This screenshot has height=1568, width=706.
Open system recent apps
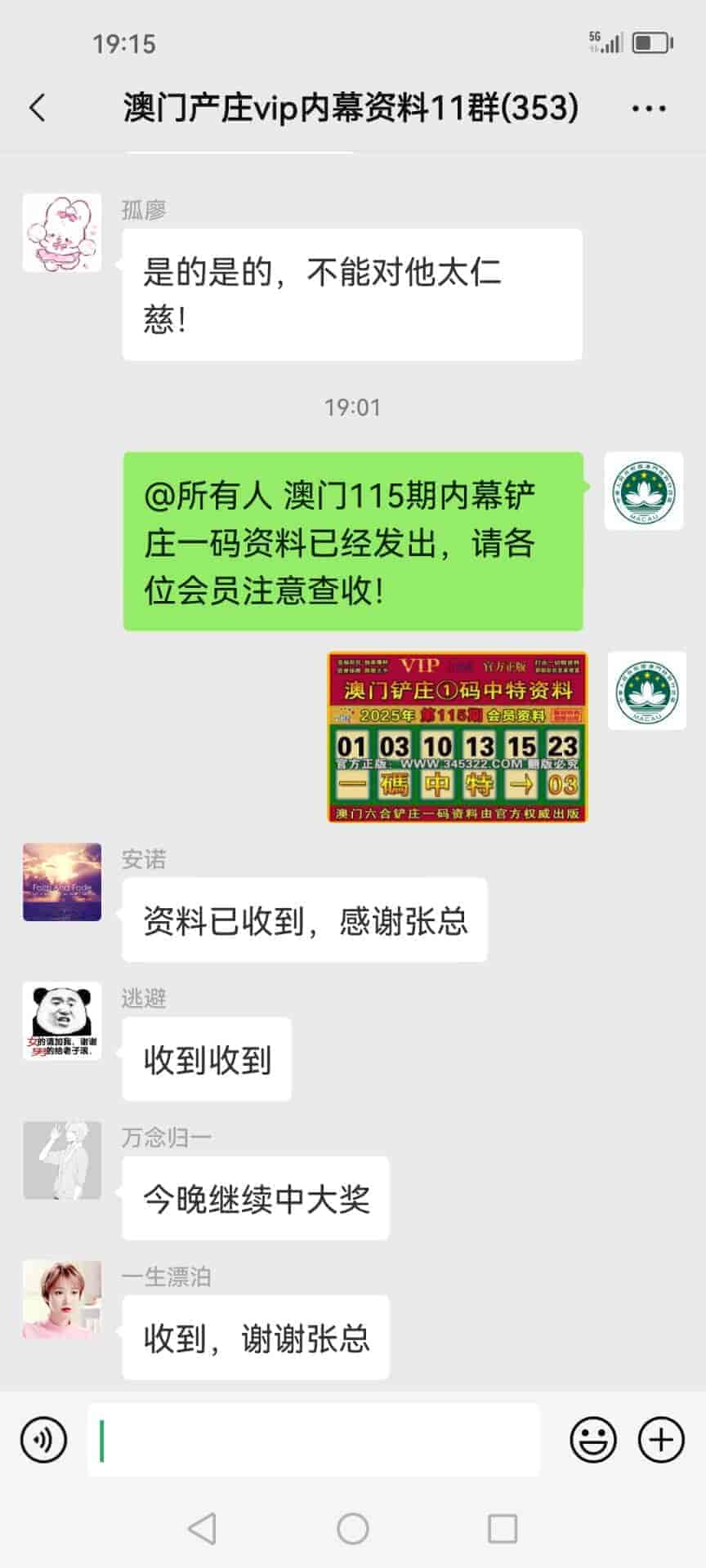coord(502,1529)
